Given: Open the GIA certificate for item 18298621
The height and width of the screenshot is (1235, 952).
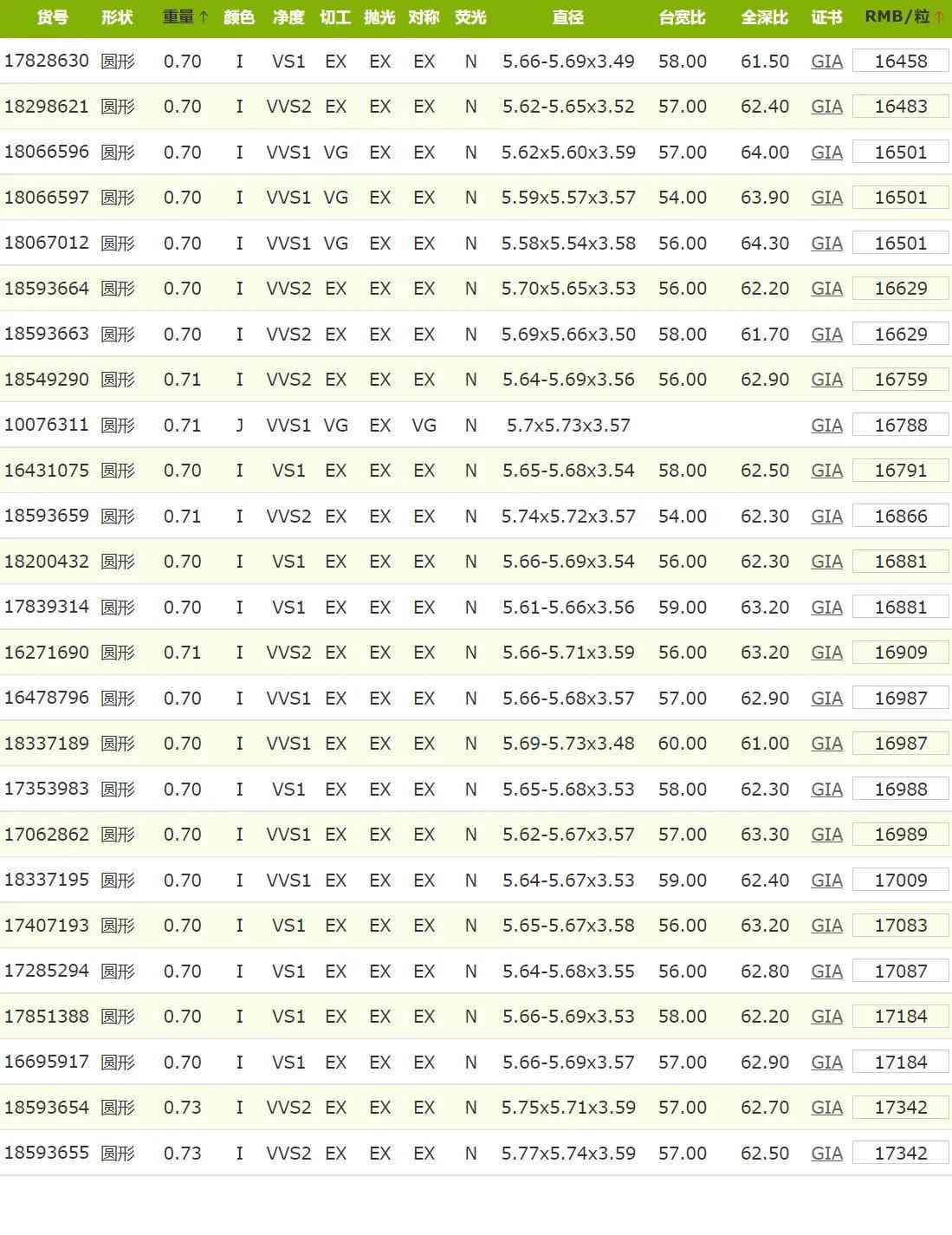Looking at the screenshot, I should tap(826, 107).
